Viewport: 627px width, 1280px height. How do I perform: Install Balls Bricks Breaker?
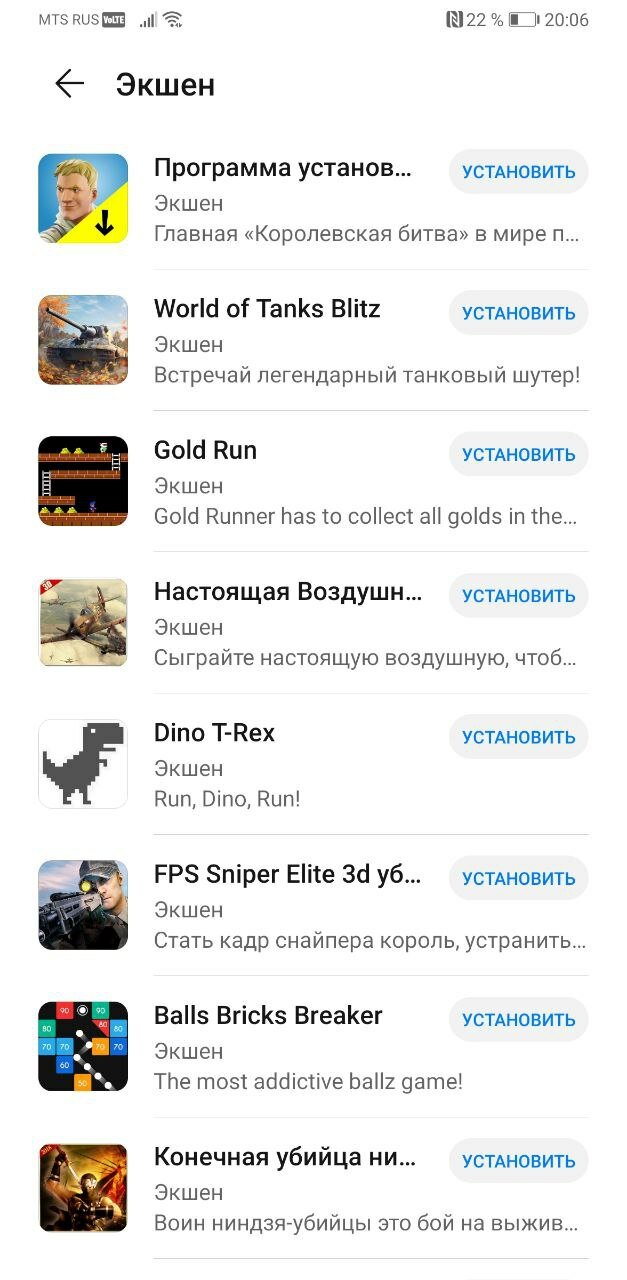pos(518,1019)
